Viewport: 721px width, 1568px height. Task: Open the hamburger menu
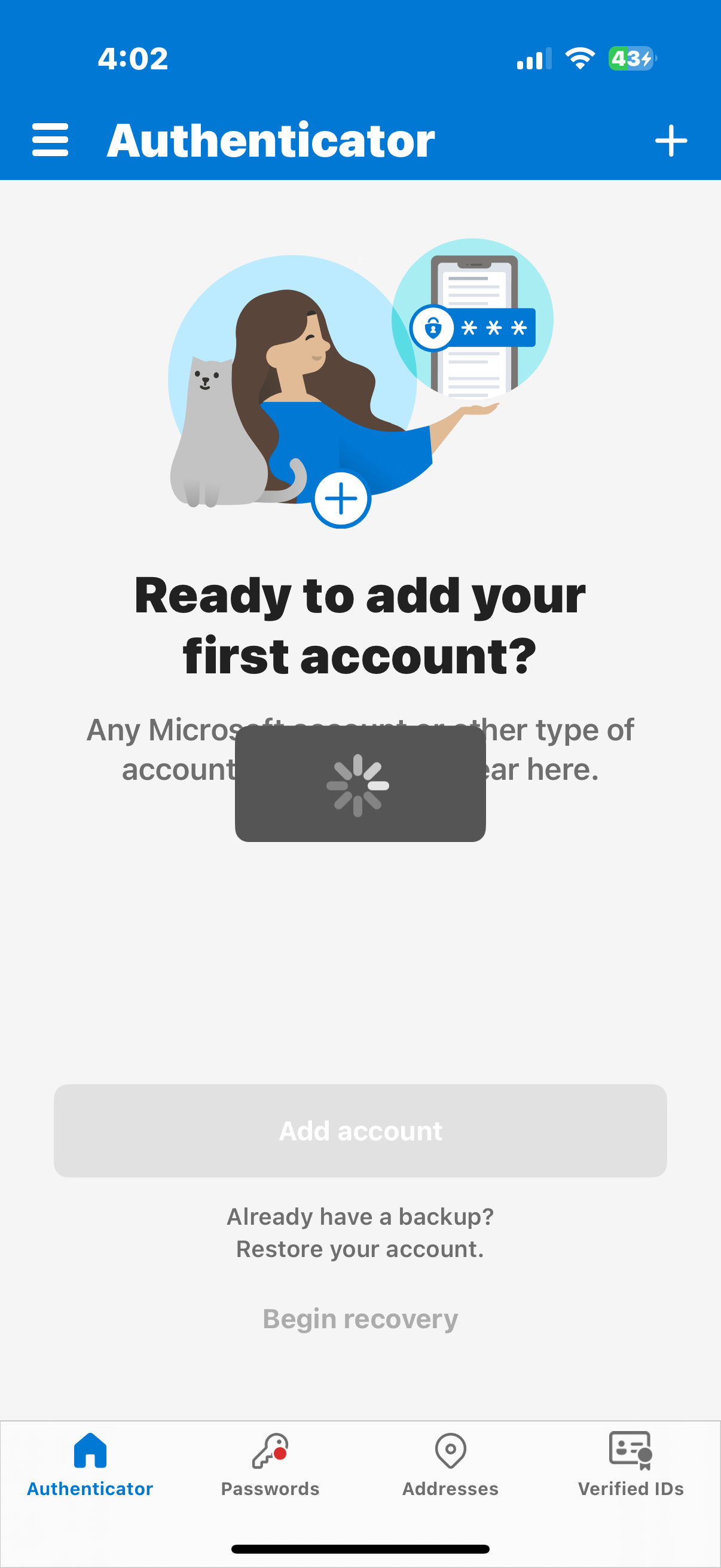pos(50,140)
